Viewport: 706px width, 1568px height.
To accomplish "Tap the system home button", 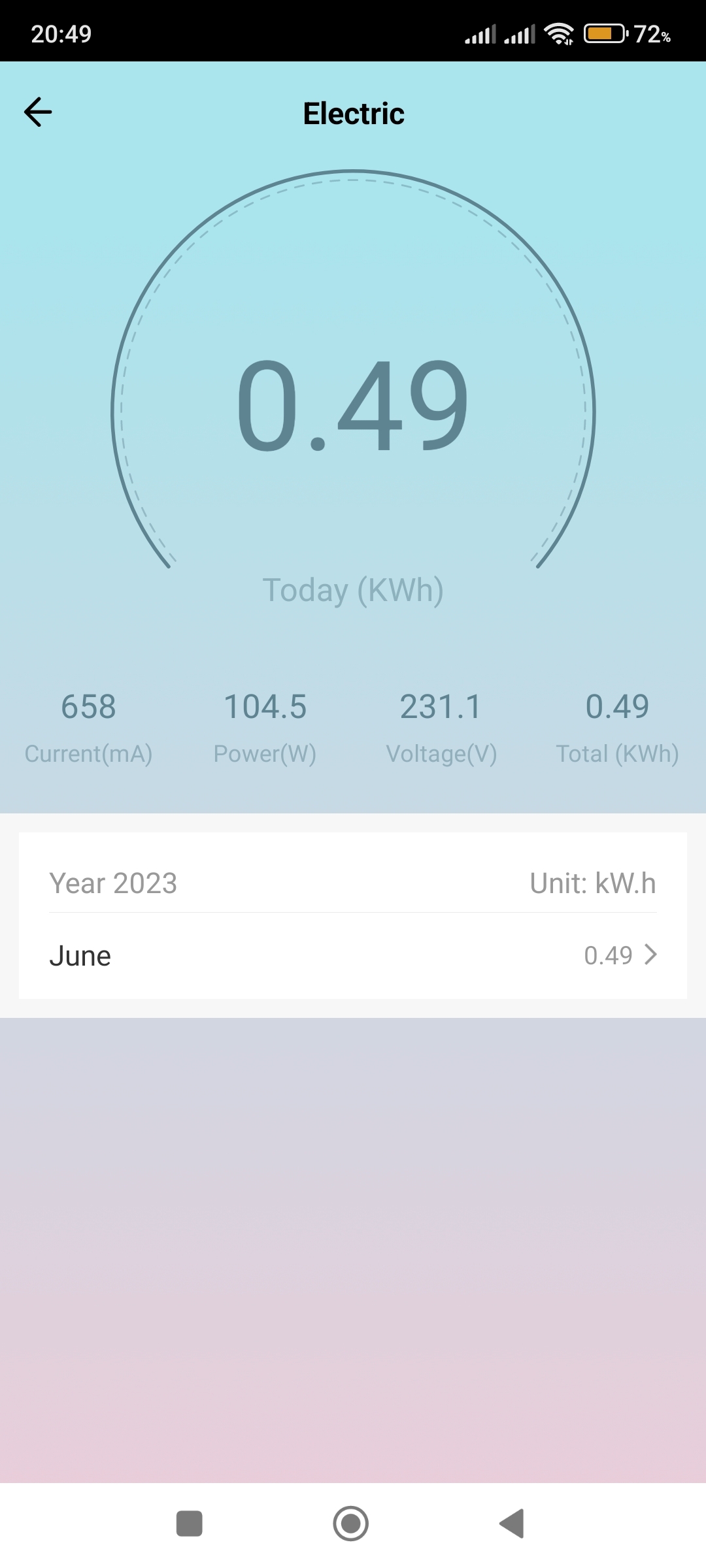I will (x=351, y=1524).
